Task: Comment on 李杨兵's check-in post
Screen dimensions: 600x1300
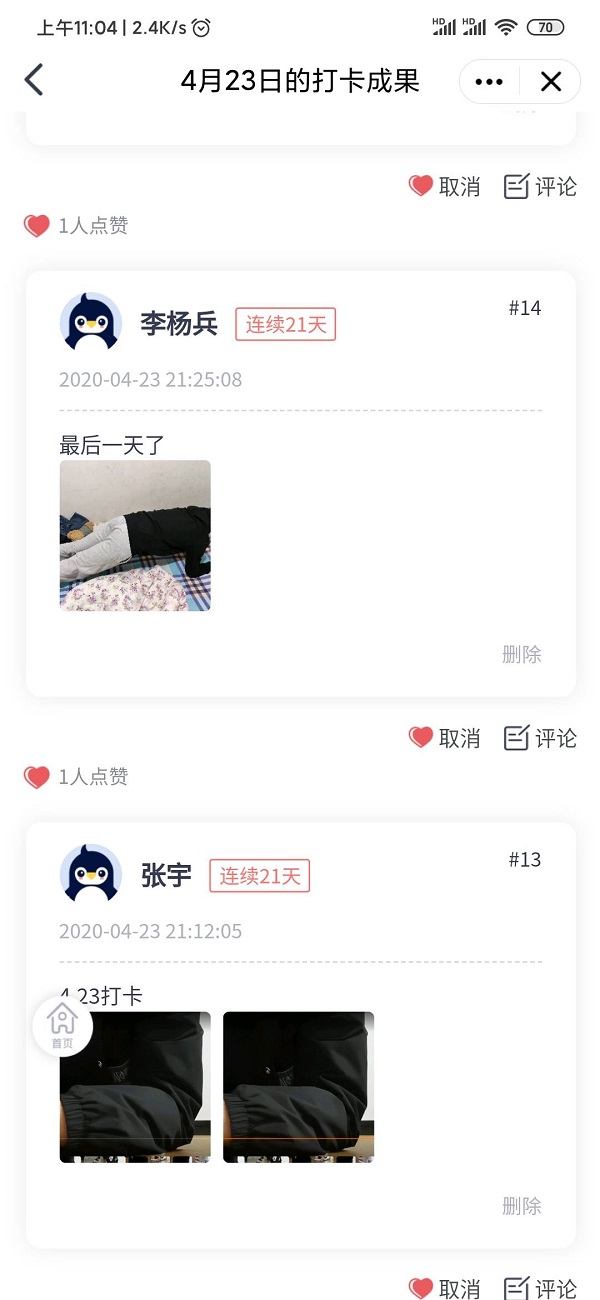Action: 540,738
